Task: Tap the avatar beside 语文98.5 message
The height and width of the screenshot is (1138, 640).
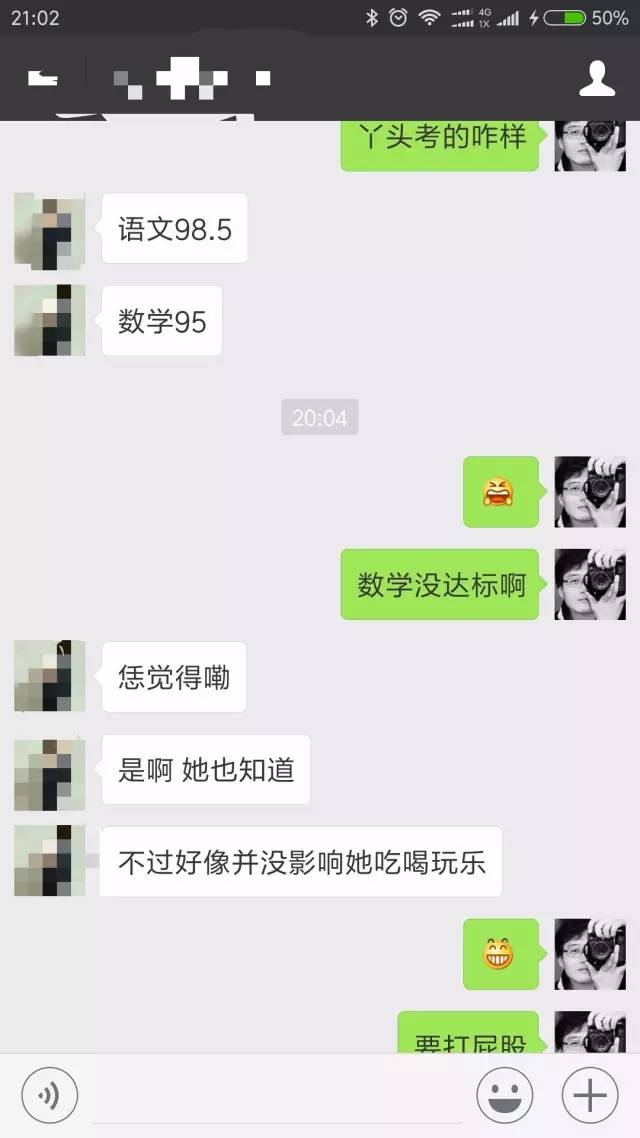Action: coord(49,229)
